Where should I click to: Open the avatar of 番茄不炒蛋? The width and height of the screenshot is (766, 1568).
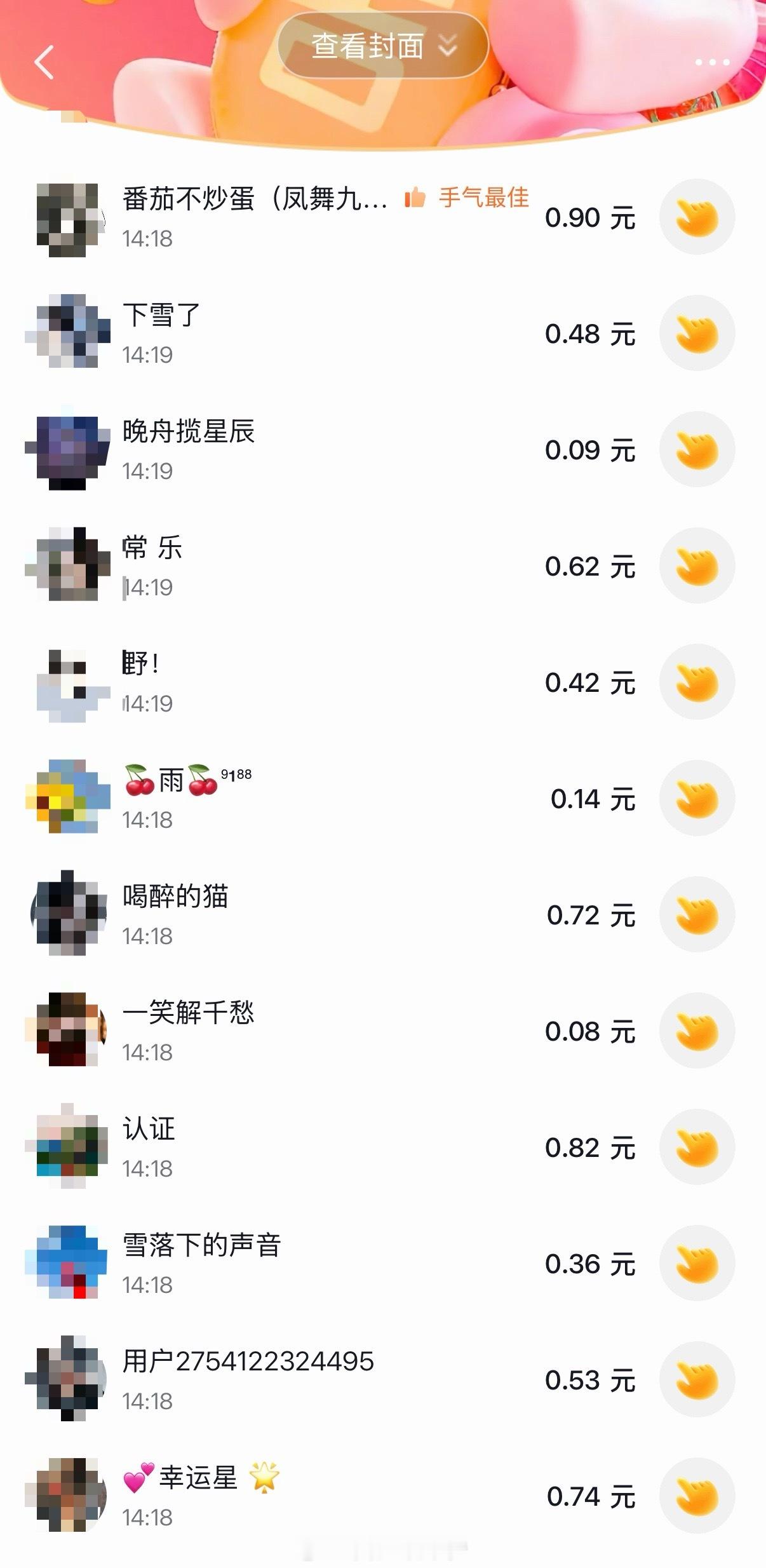click(68, 217)
